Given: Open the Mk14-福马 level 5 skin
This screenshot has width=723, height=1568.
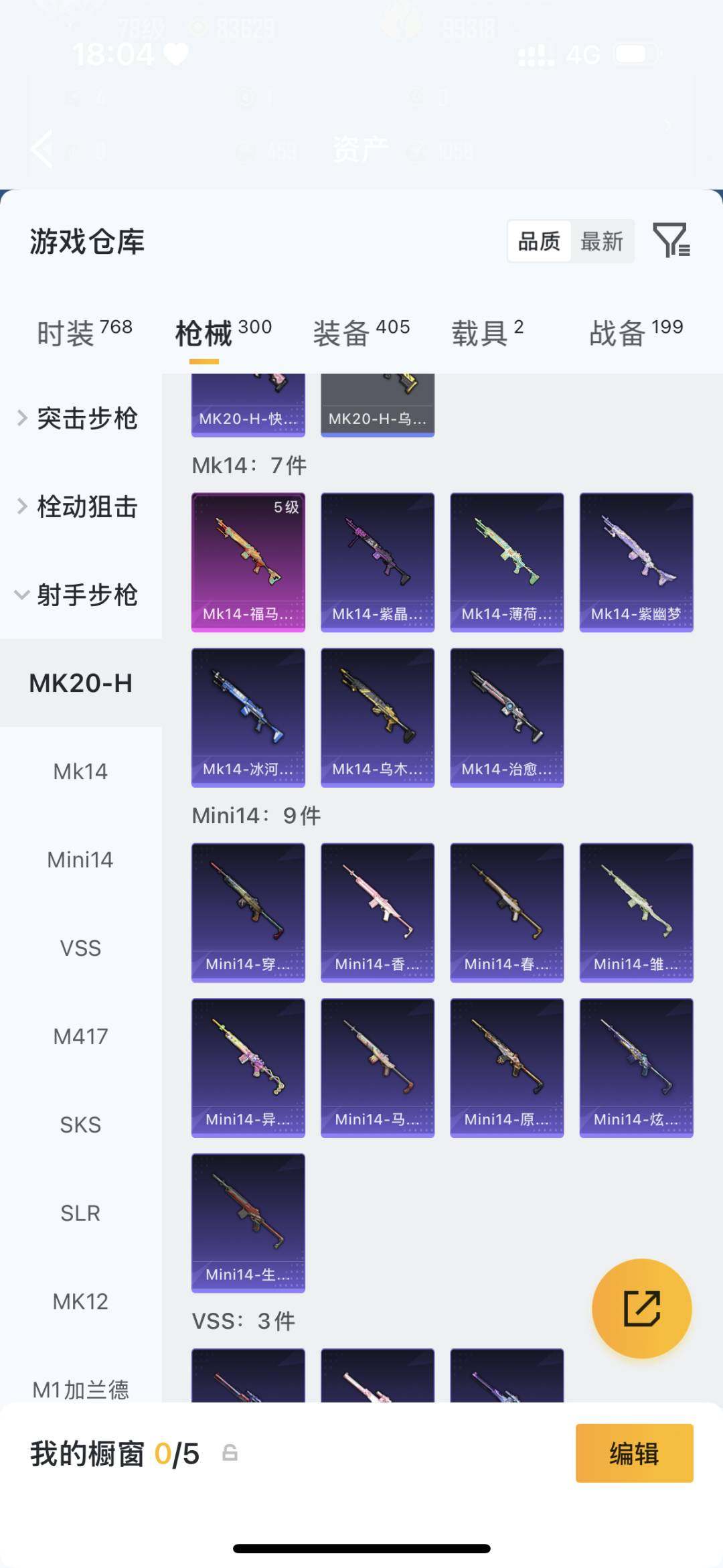Looking at the screenshot, I should click(248, 562).
